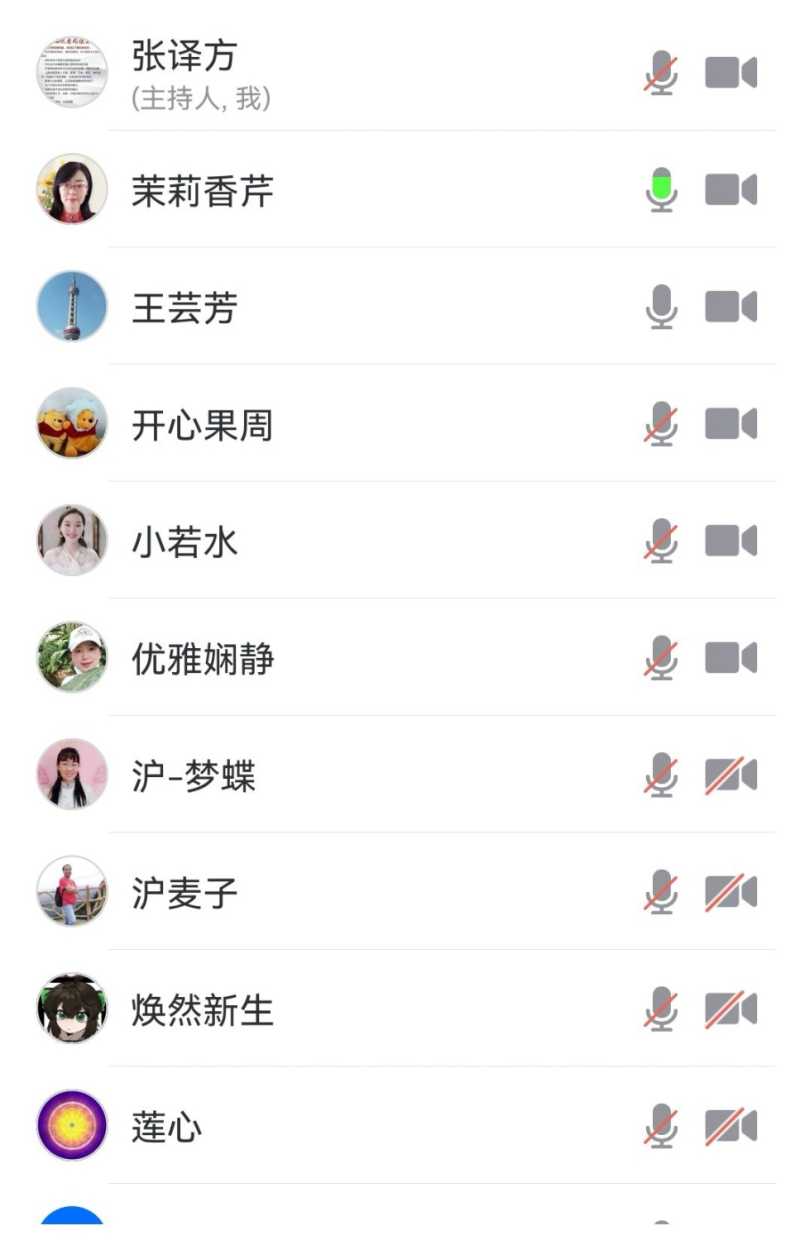Unmute 焕然新生's microphone

[x=660, y=1009]
